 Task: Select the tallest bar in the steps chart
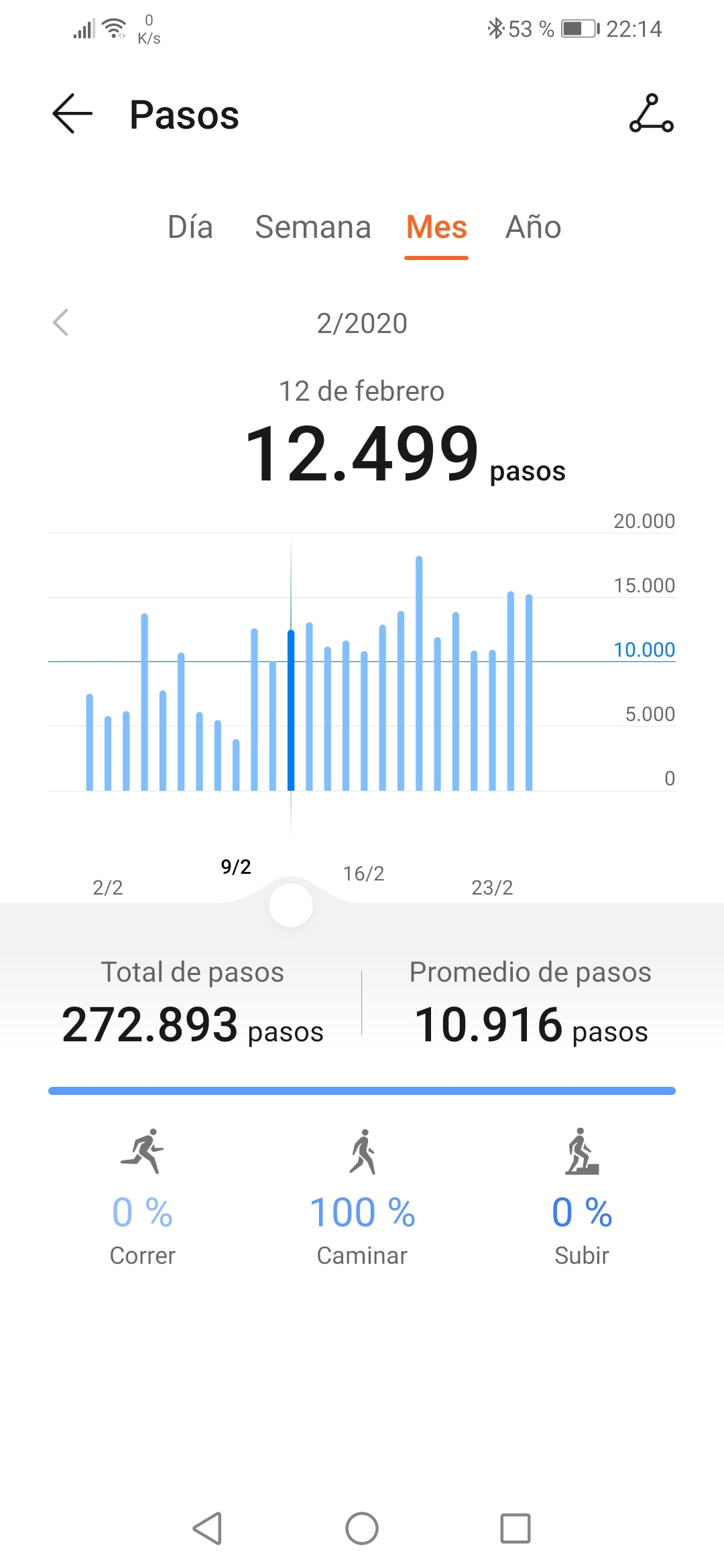[419, 673]
